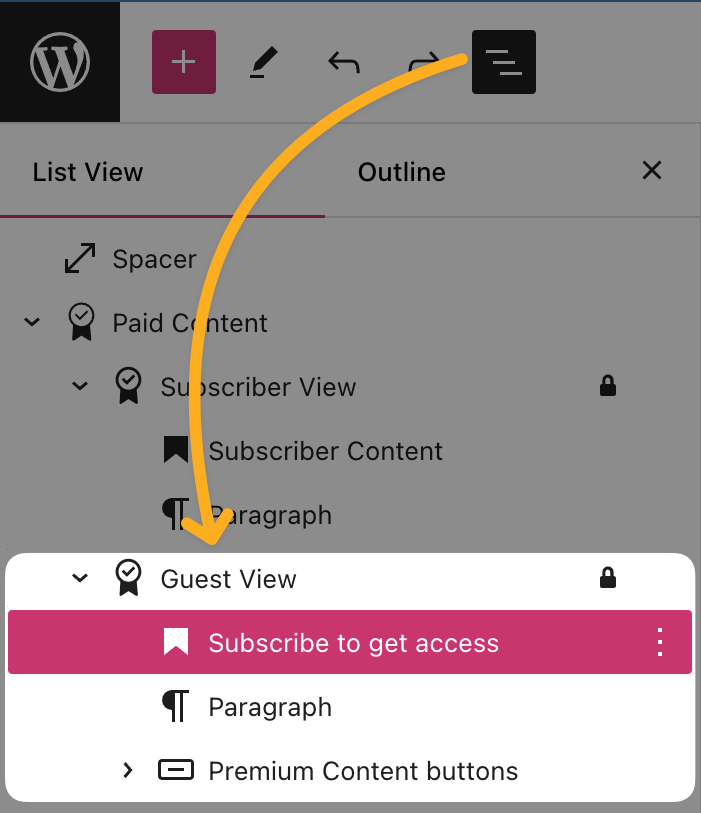Select the Spacer block

[154, 259]
